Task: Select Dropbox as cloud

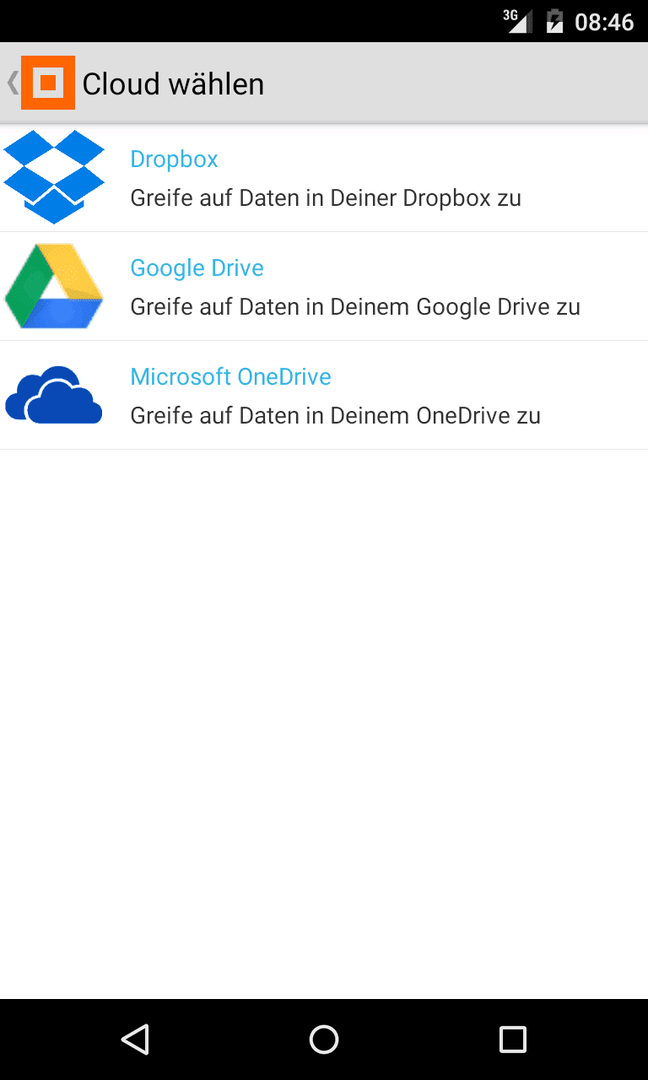Action: tap(324, 178)
